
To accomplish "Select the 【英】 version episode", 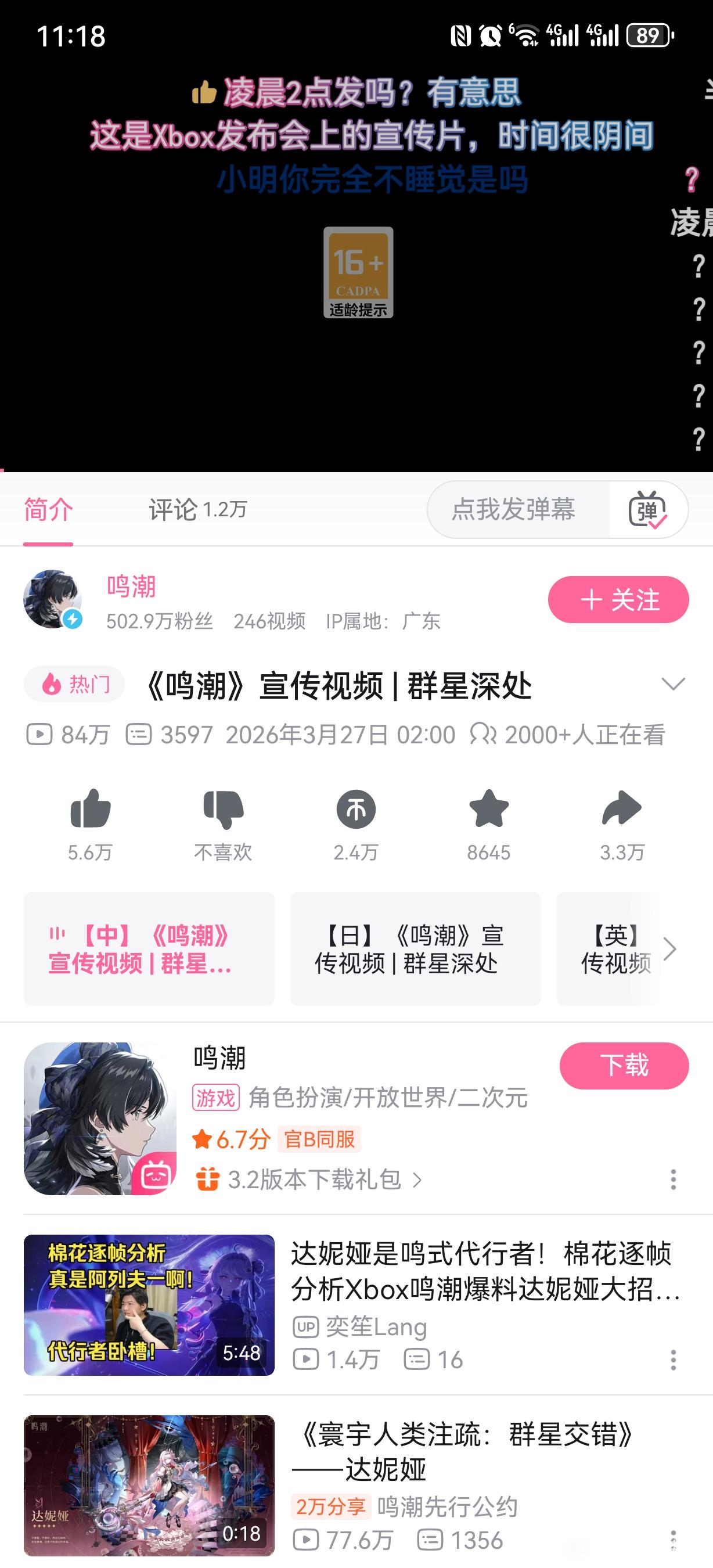I will click(x=615, y=949).
